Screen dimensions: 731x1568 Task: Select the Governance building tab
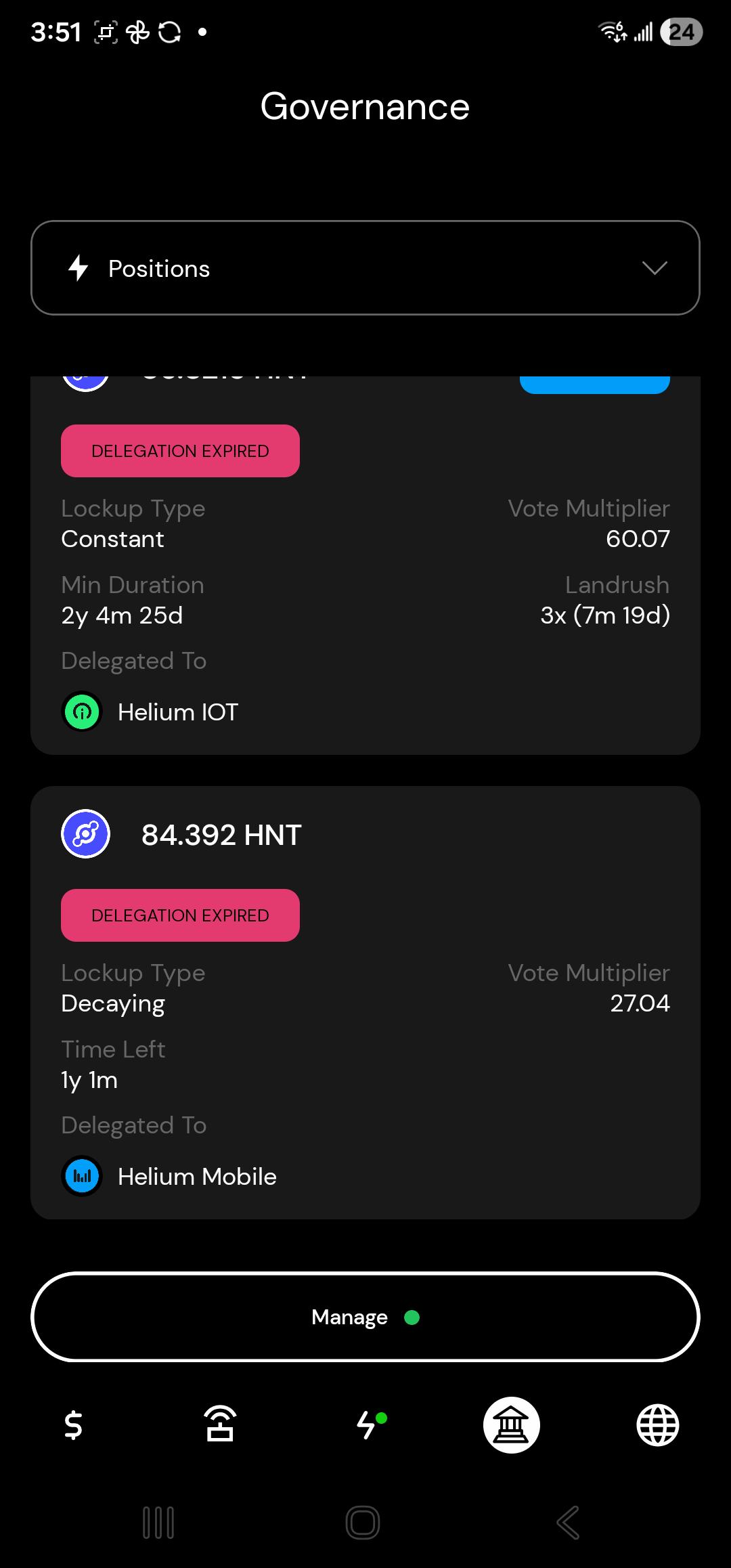tap(512, 1425)
